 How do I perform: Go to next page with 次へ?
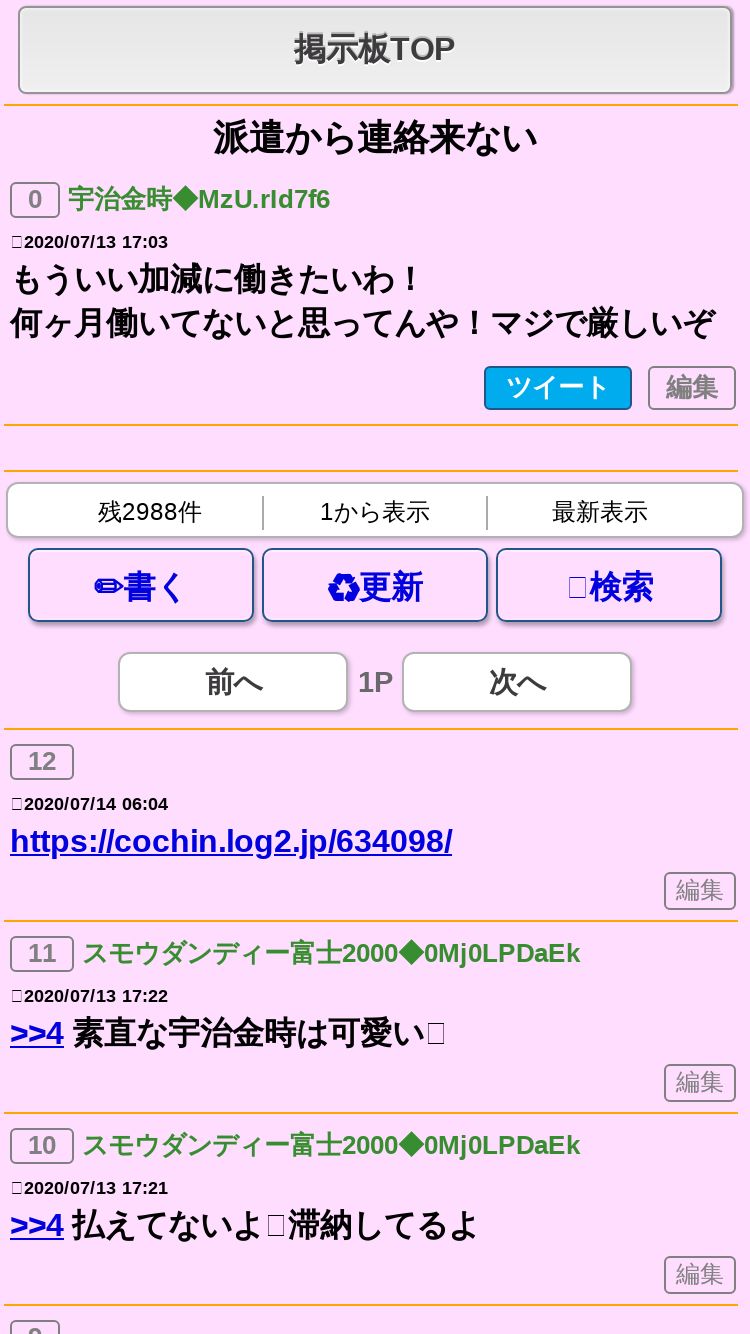click(517, 682)
